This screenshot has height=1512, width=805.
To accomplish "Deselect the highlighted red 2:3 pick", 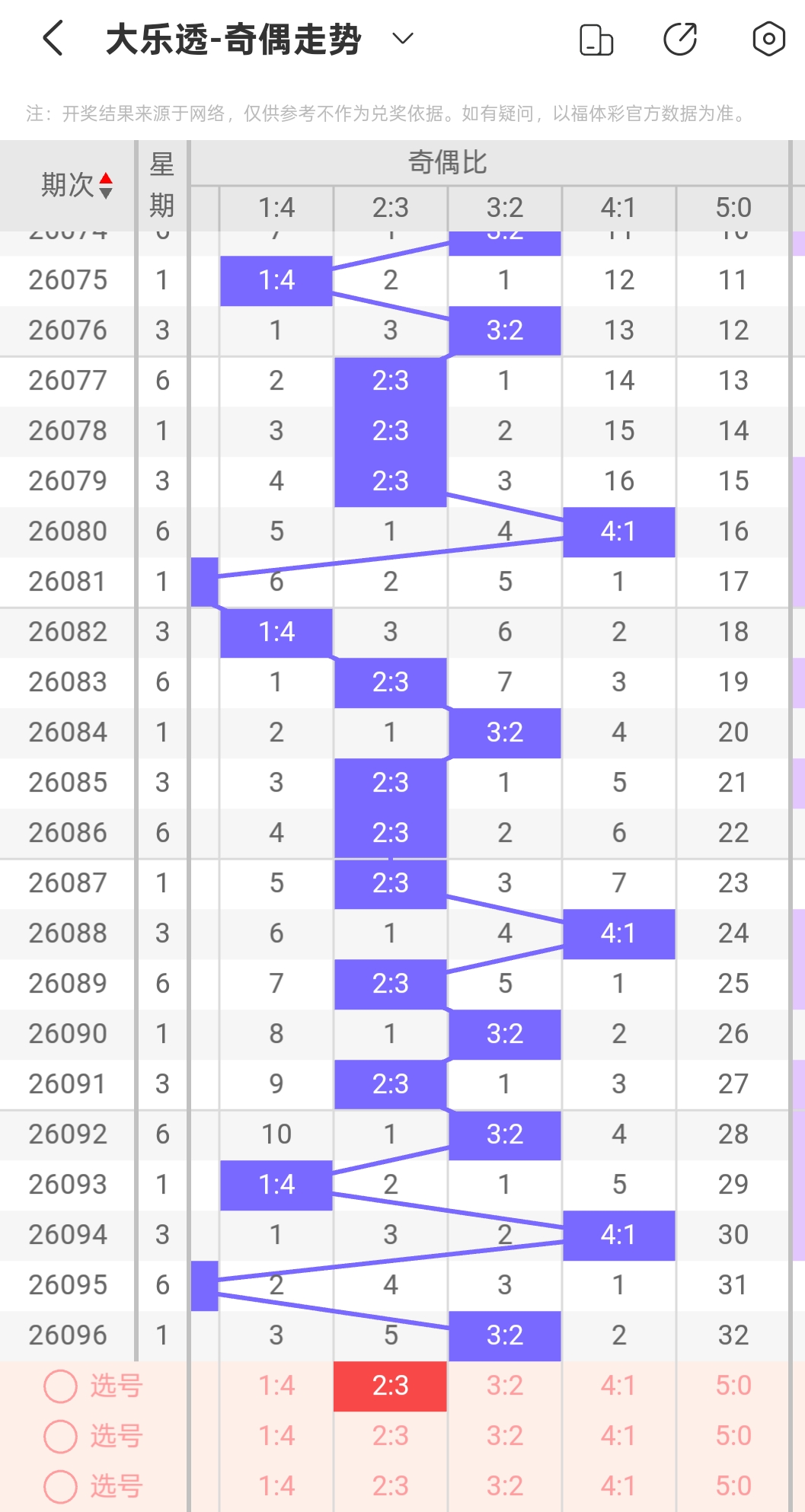I will point(391,1386).
